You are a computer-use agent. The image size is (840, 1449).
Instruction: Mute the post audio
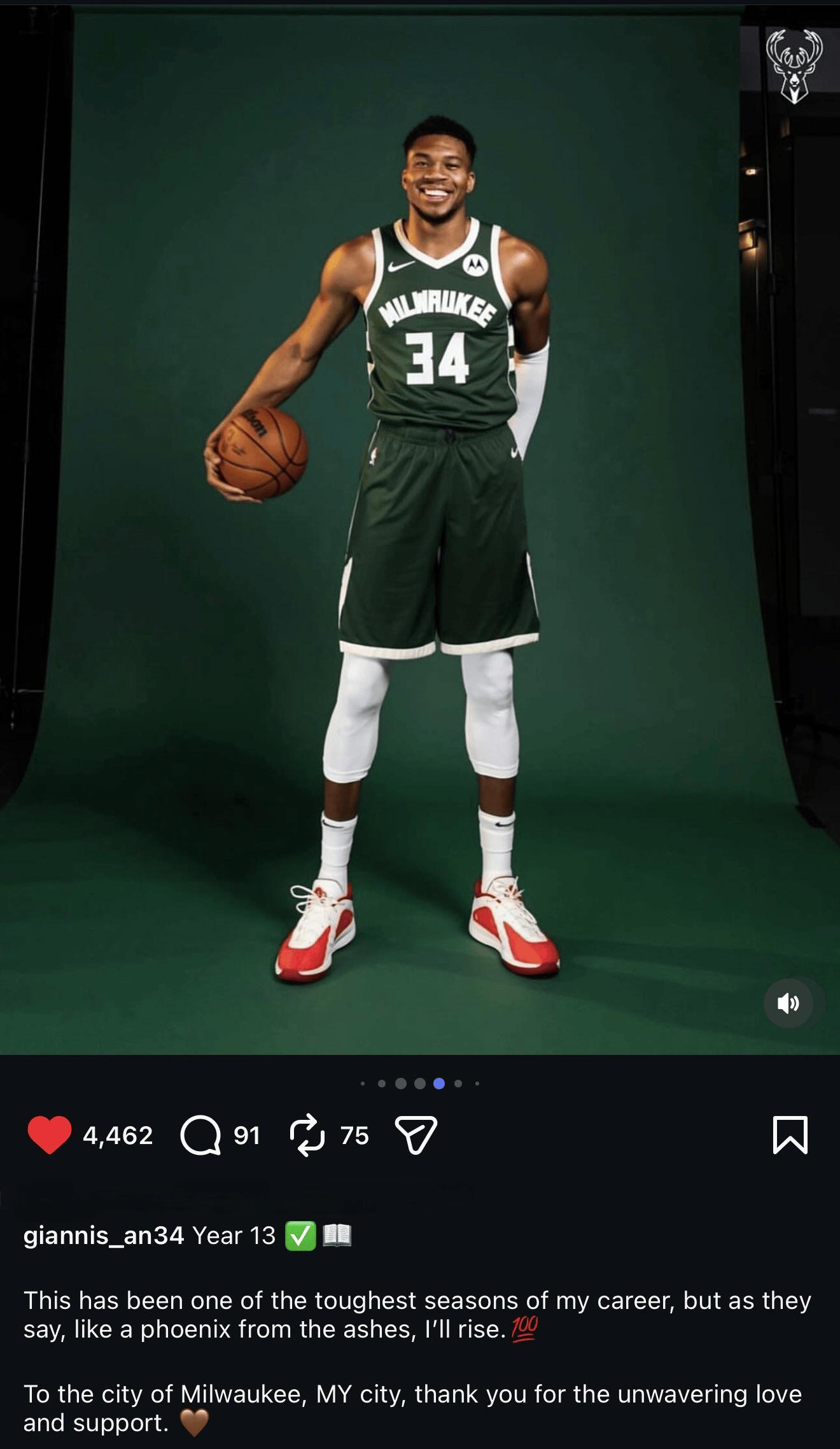click(788, 1003)
